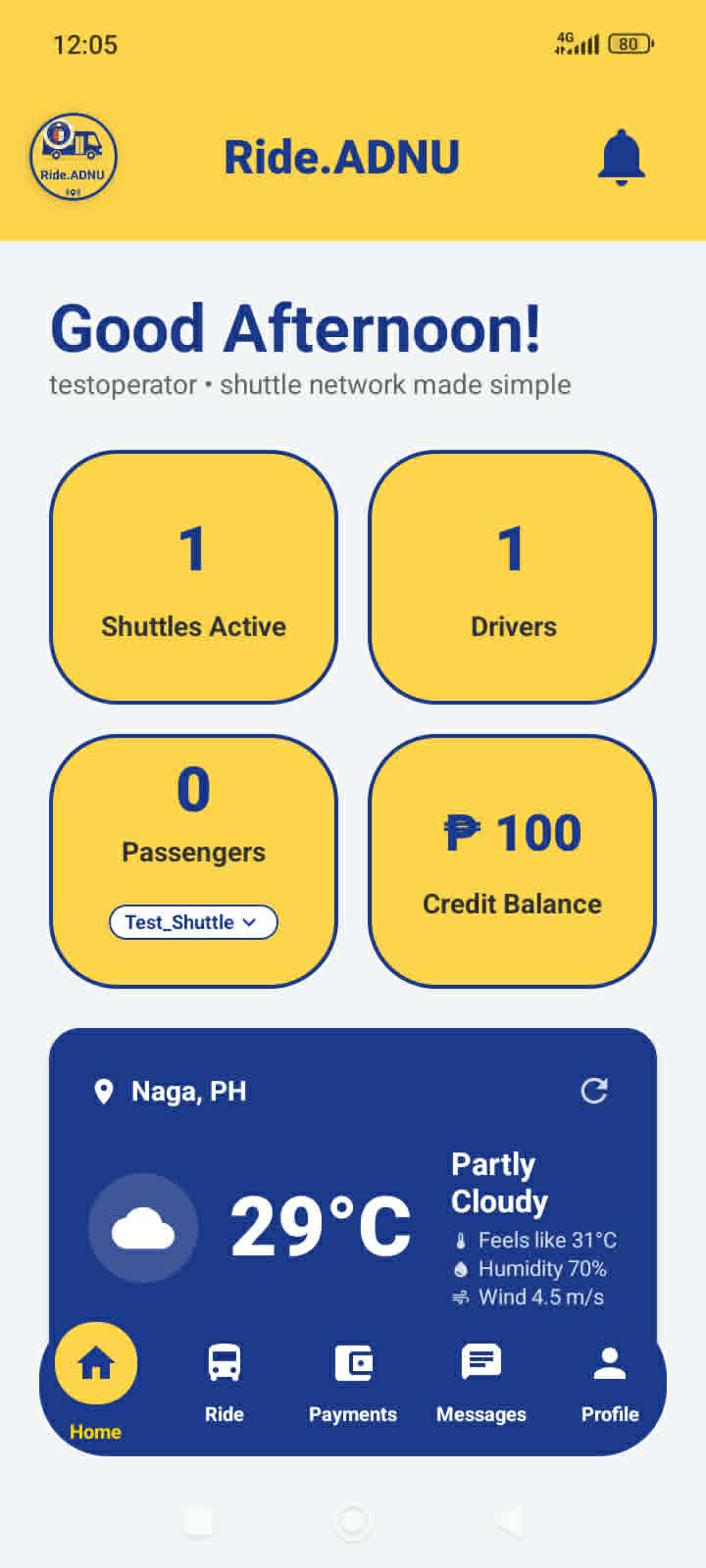This screenshot has height=1568, width=706.
Task: Open the Drivers card
Action: coord(512,577)
